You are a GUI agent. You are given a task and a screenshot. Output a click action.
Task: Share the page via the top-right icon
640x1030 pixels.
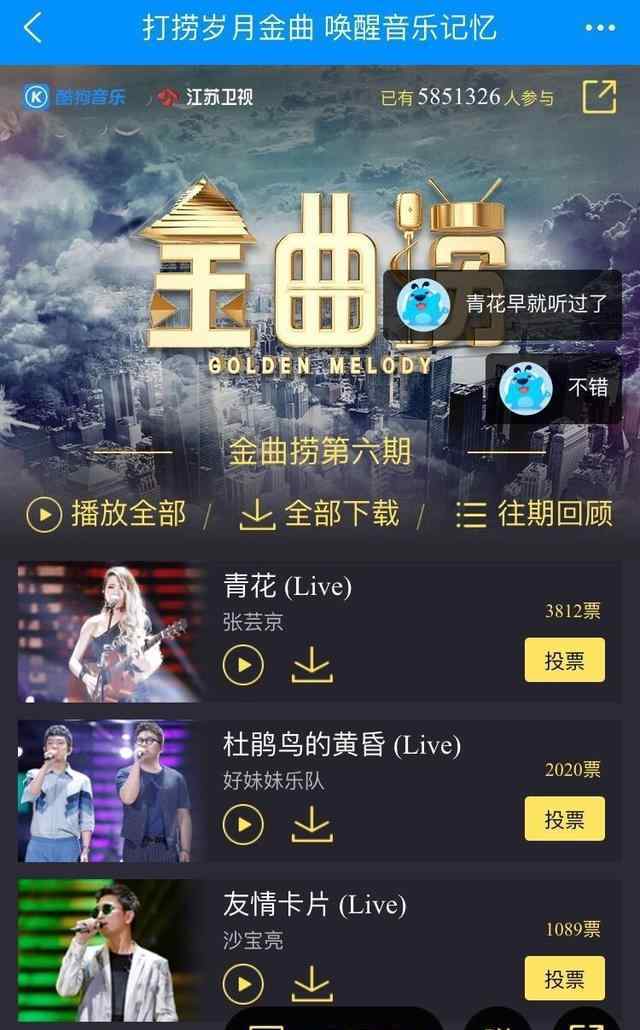(598, 97)
